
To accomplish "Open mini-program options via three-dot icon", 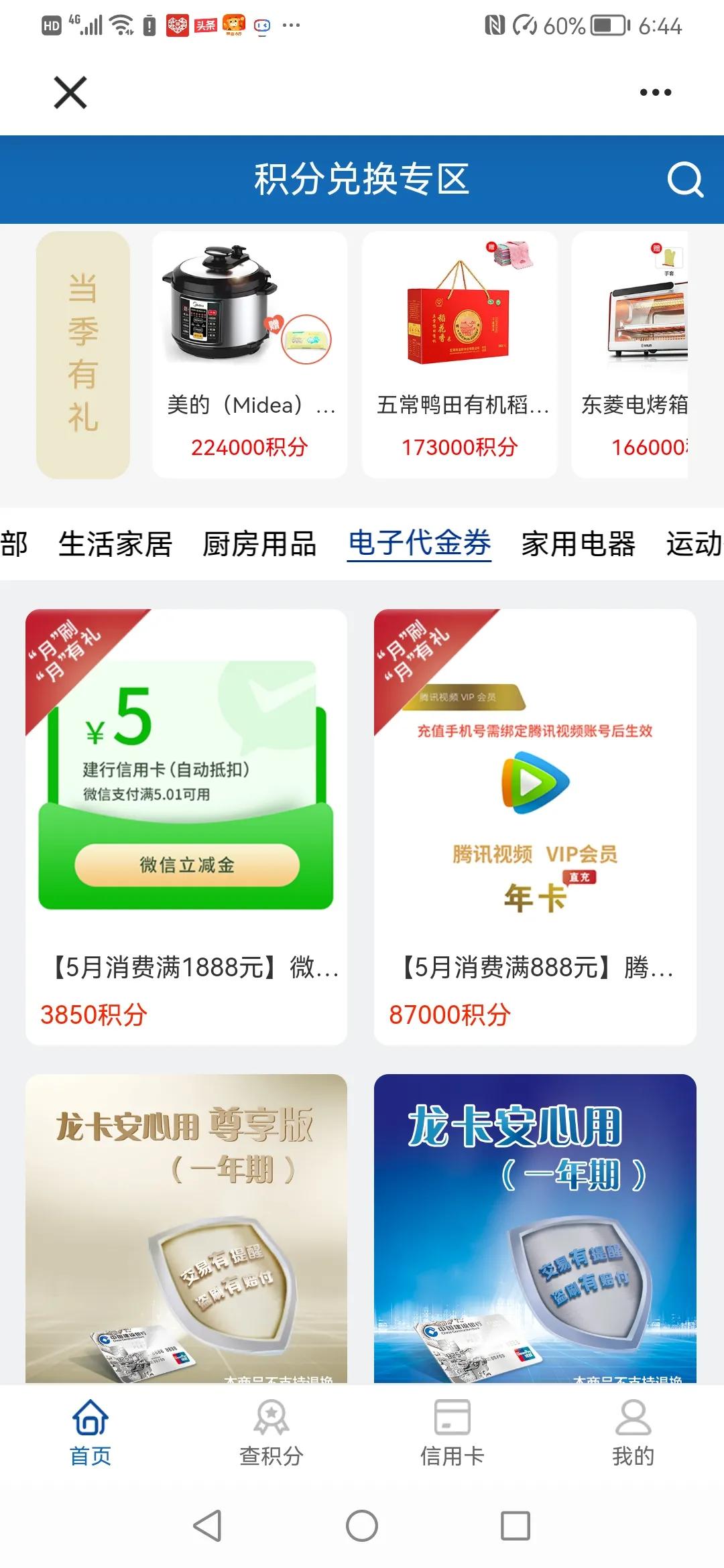I will pyautogui.click(x=656, y=92).
